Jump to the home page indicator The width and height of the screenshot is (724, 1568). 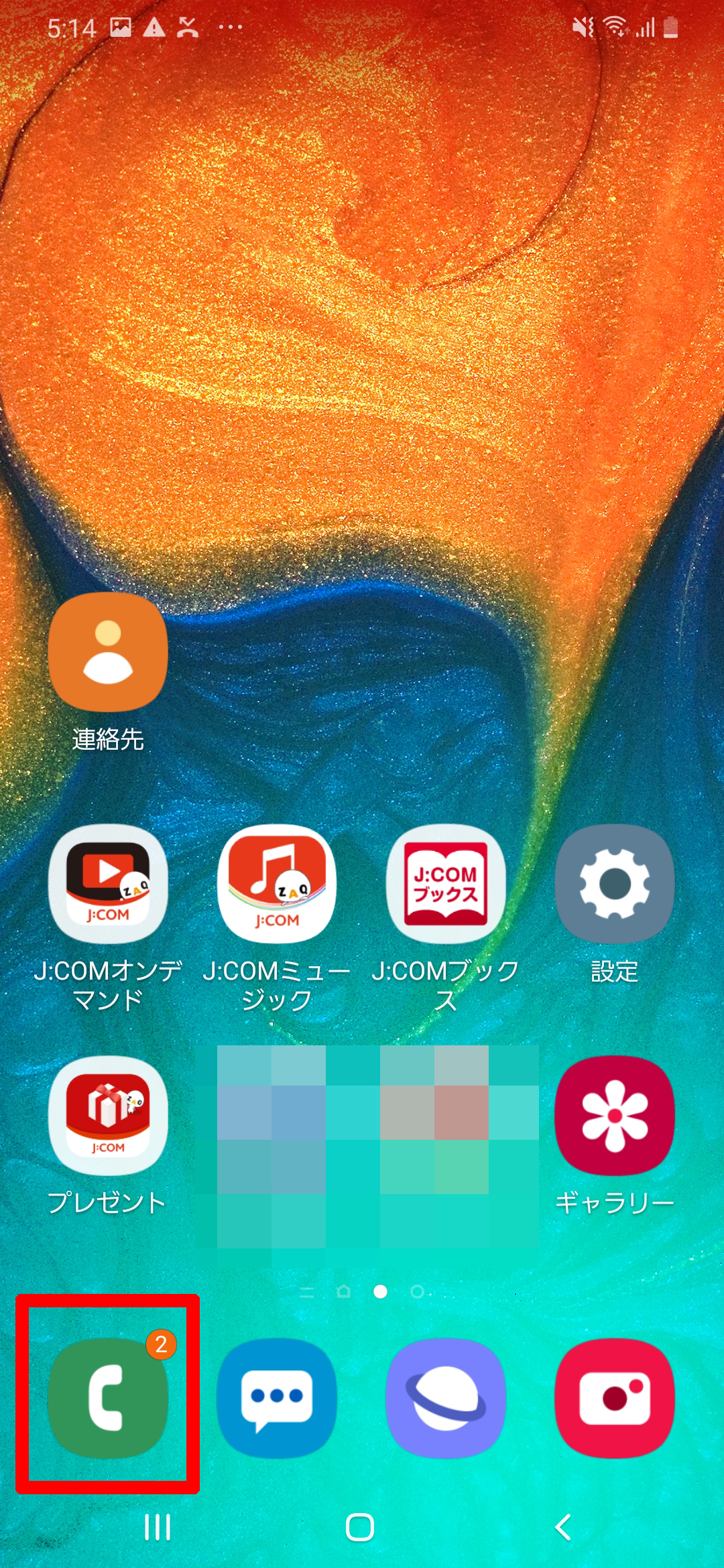(344, 1291)
